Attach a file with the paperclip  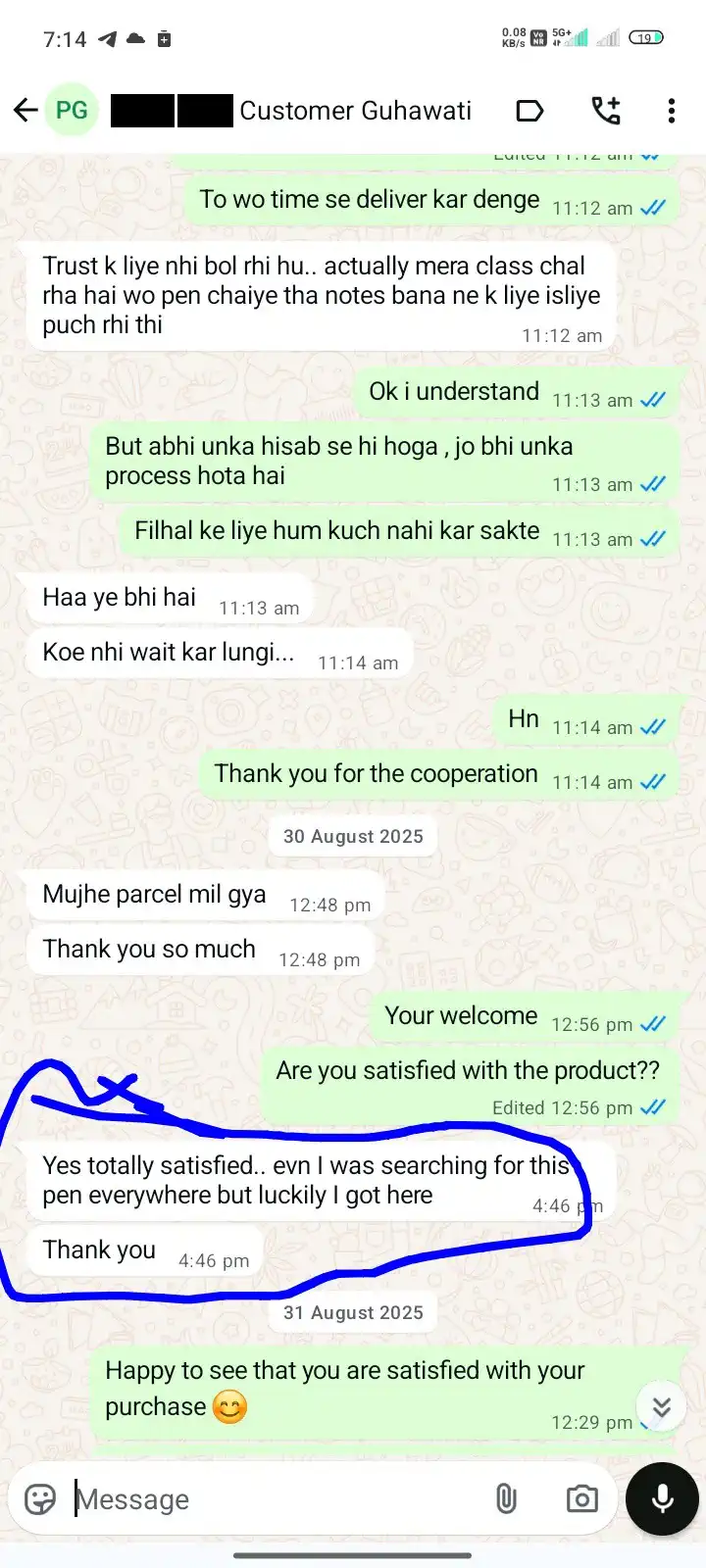tap(506, 1499)
